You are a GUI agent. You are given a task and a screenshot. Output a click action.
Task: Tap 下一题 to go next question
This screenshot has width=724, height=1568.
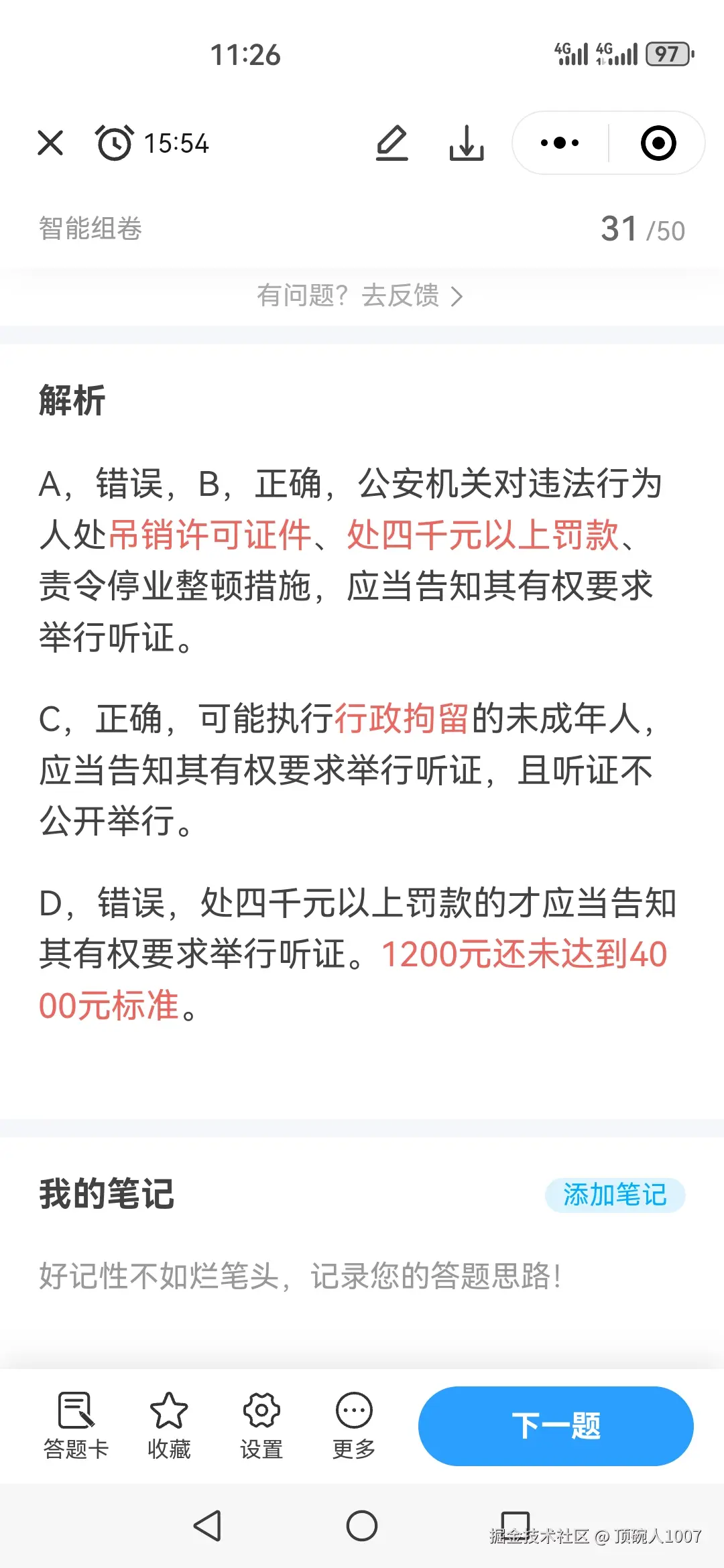(x=556, y=1426)
